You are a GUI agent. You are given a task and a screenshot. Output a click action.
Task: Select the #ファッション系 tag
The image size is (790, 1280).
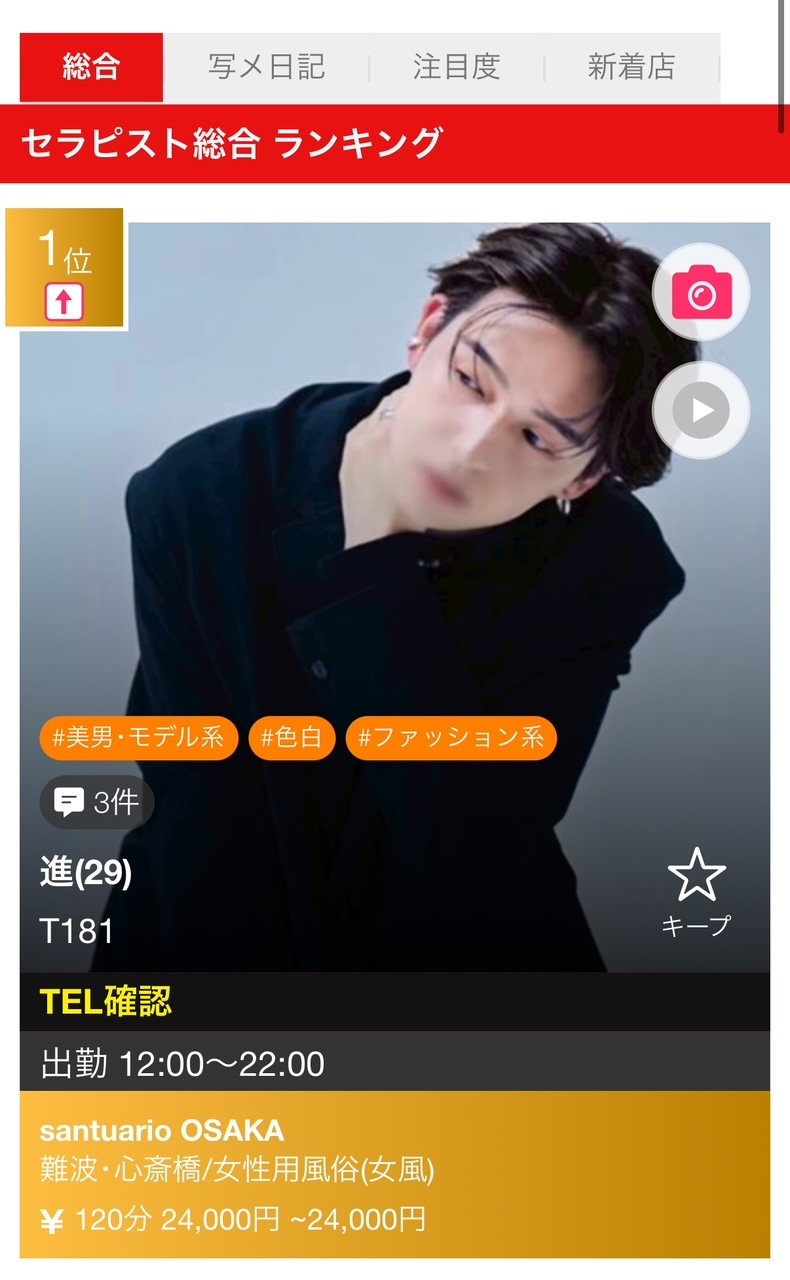[451, 738]
